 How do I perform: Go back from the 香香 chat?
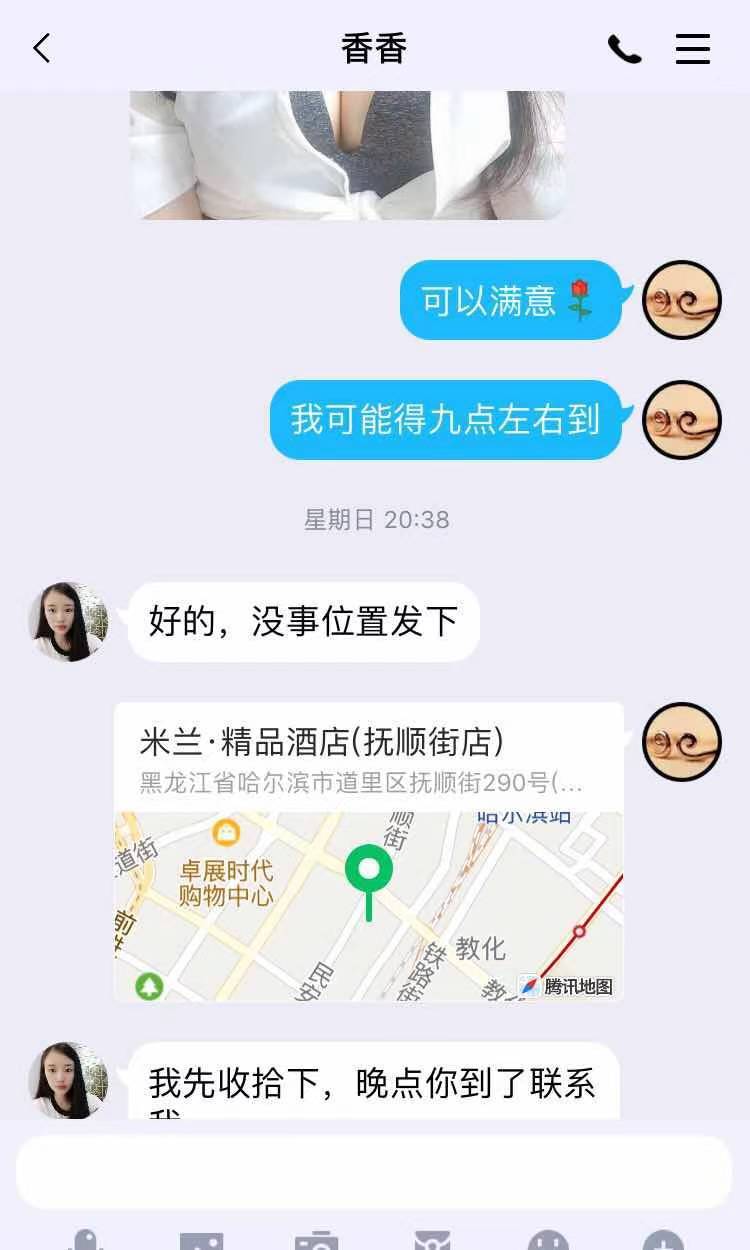[41, 48]
